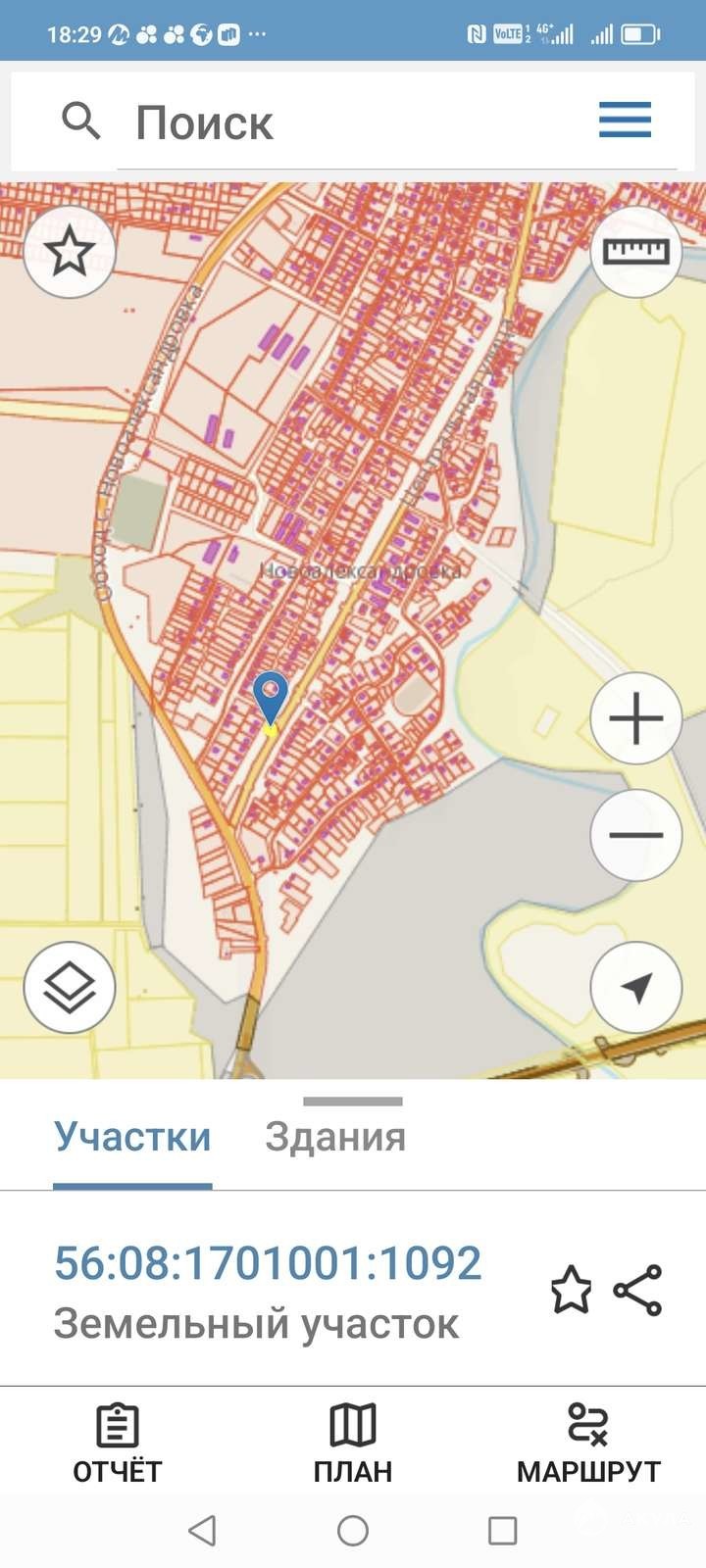Zoom in on the map

pyautogui.click(x=635, y=718)
